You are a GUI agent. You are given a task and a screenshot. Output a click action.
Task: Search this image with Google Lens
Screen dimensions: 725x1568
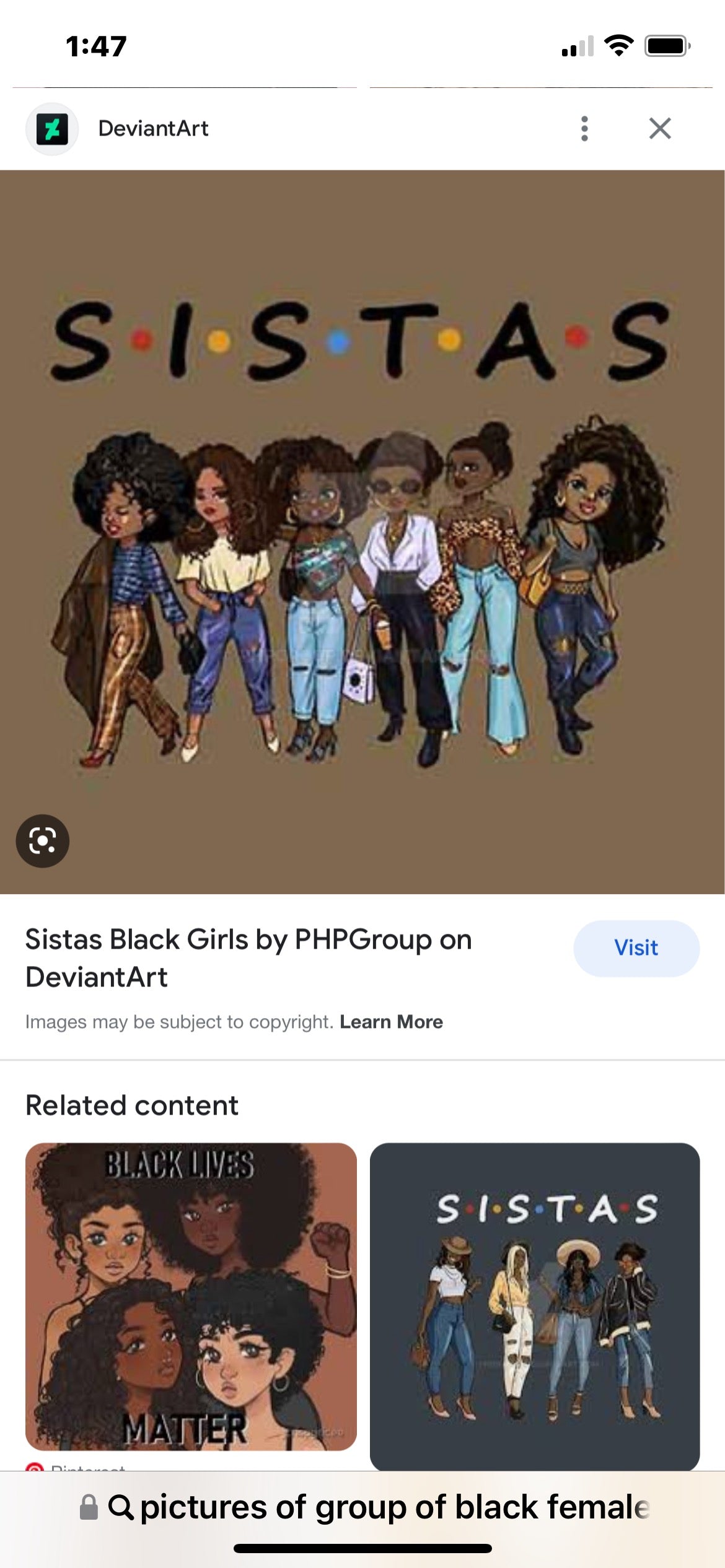[42, 840]
